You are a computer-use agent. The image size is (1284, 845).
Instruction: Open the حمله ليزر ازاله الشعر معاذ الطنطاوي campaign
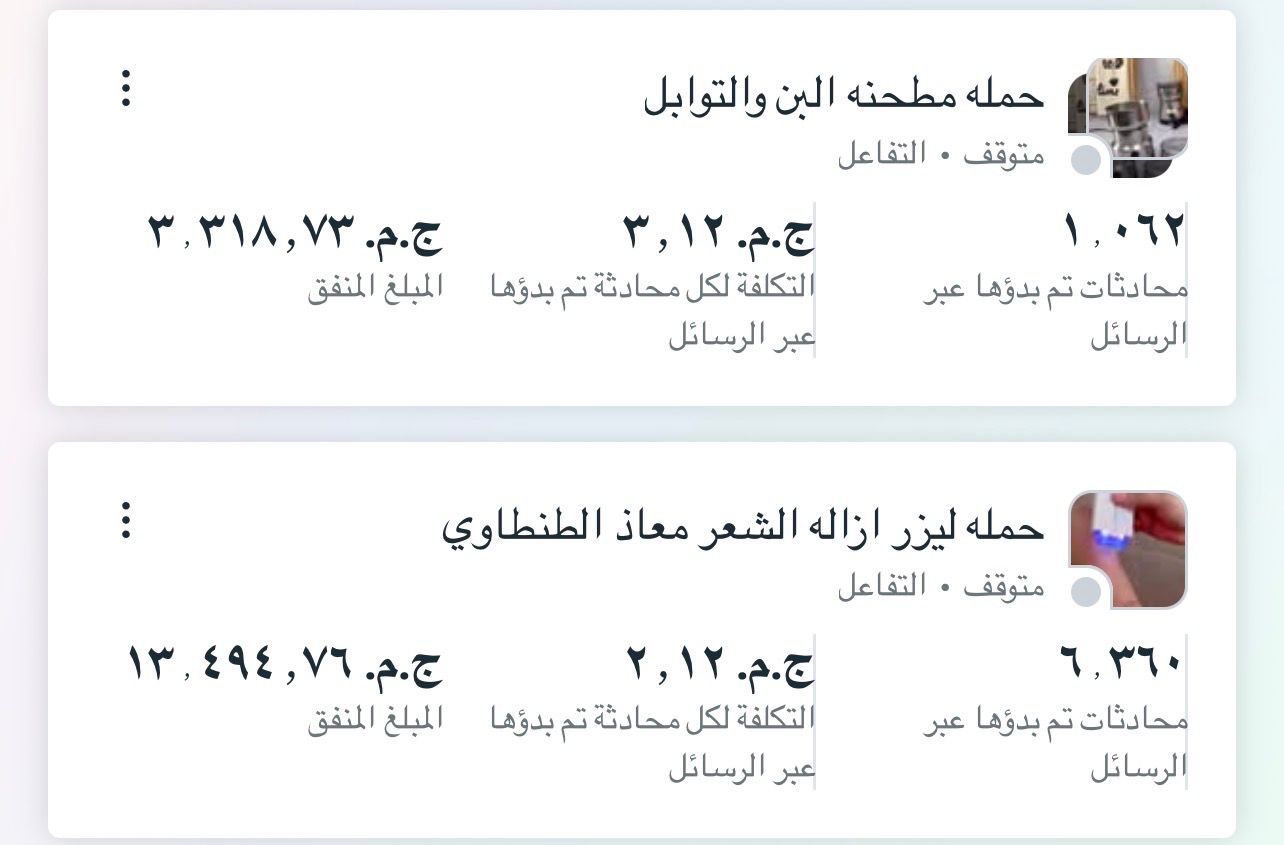click(743, 527)
